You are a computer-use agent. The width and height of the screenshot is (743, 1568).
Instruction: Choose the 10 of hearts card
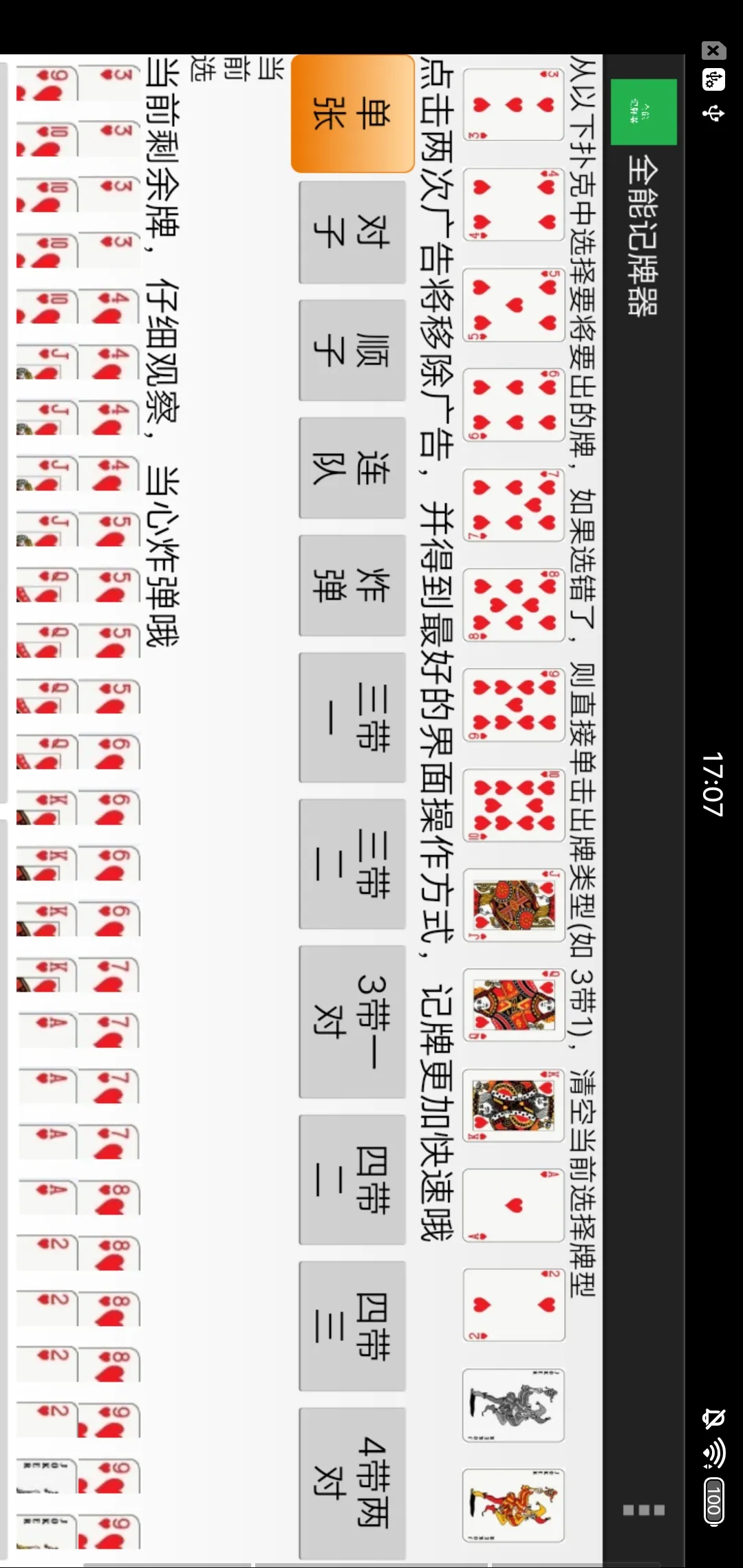point(514,805)
